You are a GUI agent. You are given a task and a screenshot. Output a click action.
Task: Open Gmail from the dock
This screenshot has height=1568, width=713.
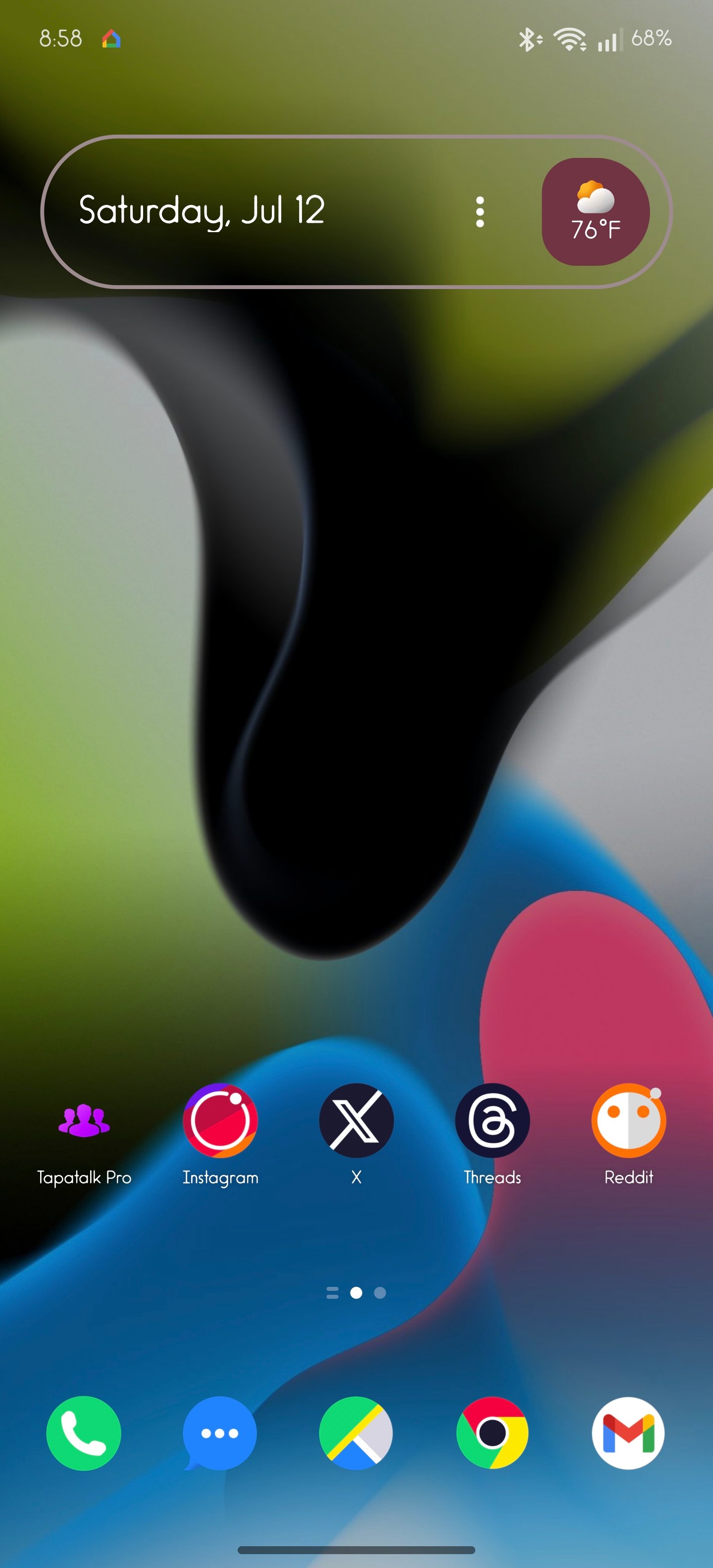click(628, 1433)
